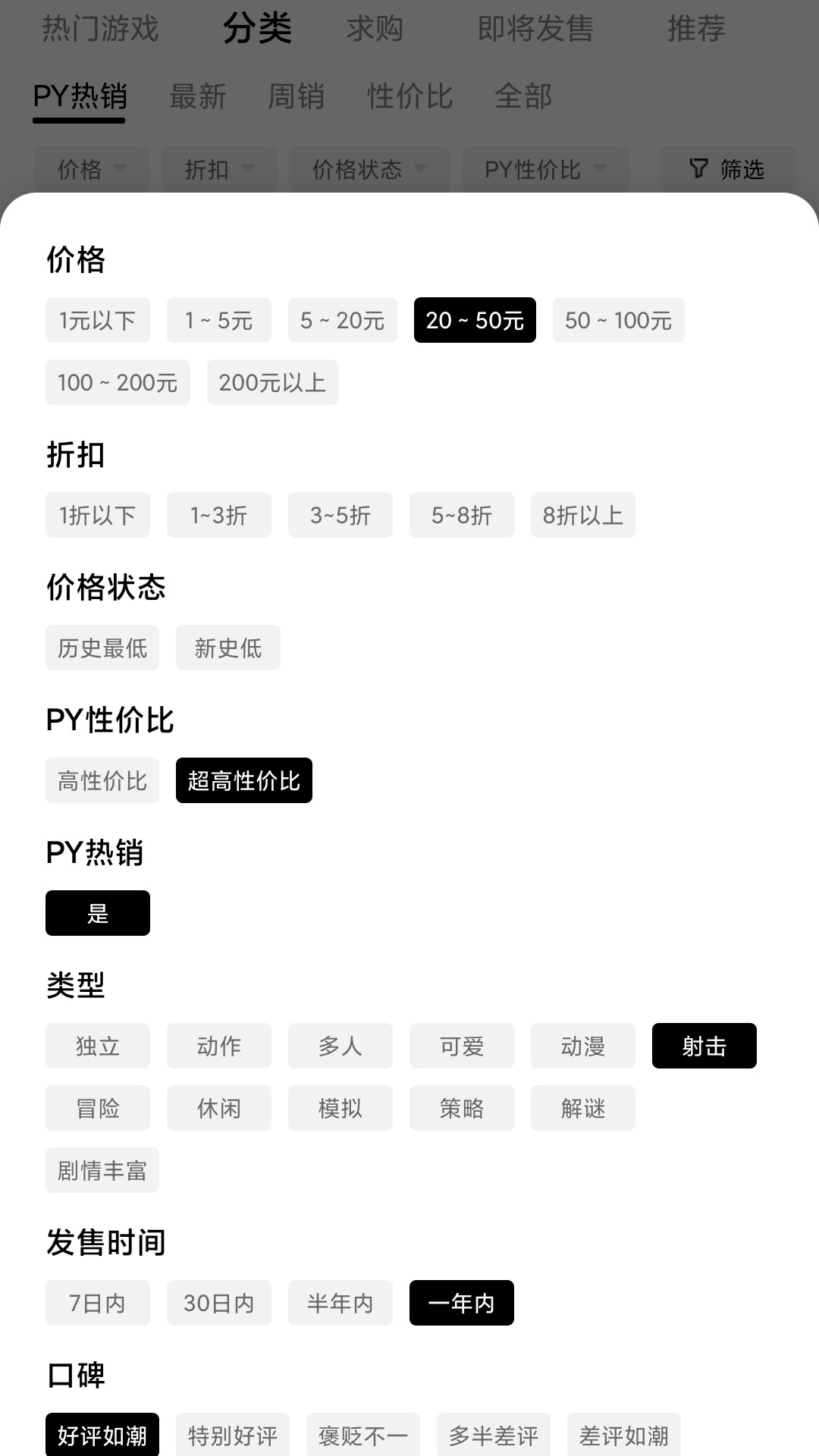
Task: Pick the 200元以上 price filter
Action: point(272,382)
